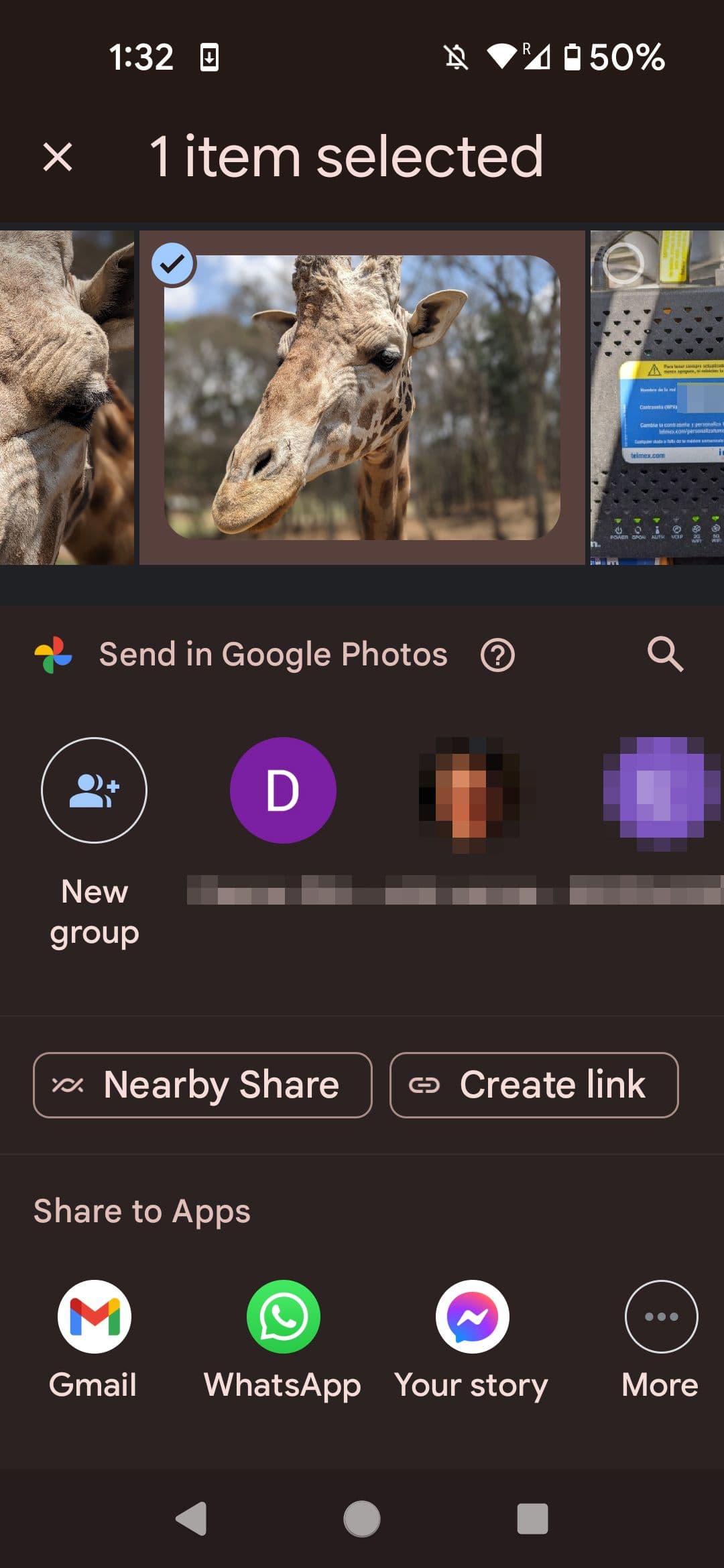Share to Your story on Messenger
724x1568 pixels.
click(471, 1315)
